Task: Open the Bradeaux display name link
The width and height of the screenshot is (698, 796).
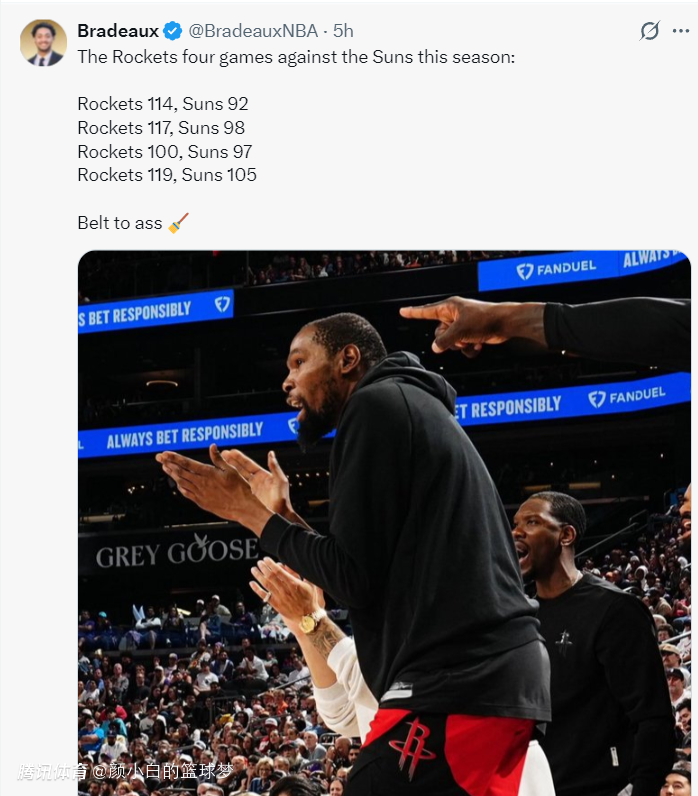Action: click(117, 31)
